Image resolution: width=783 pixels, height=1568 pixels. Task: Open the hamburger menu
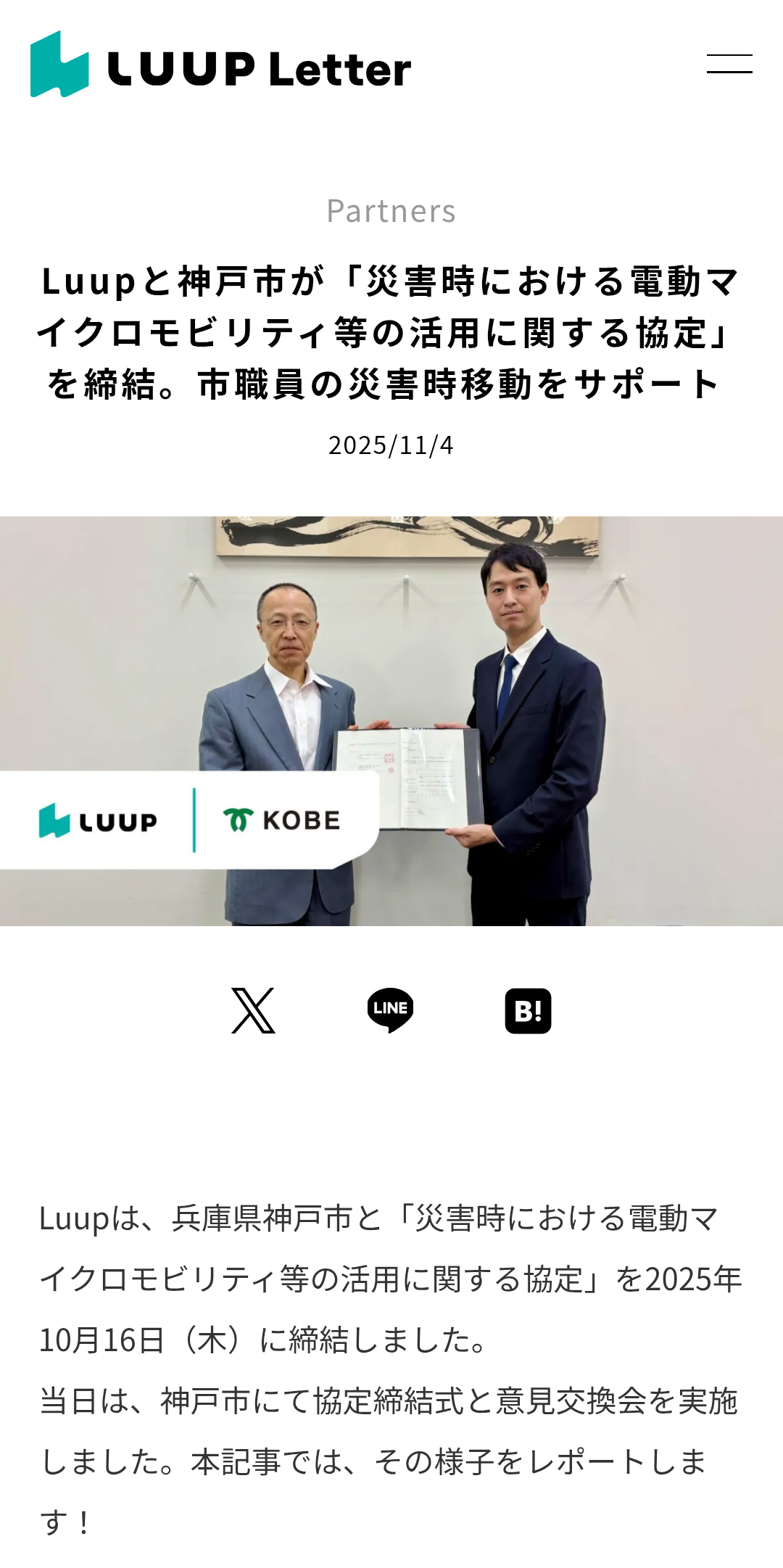(729, 64)
